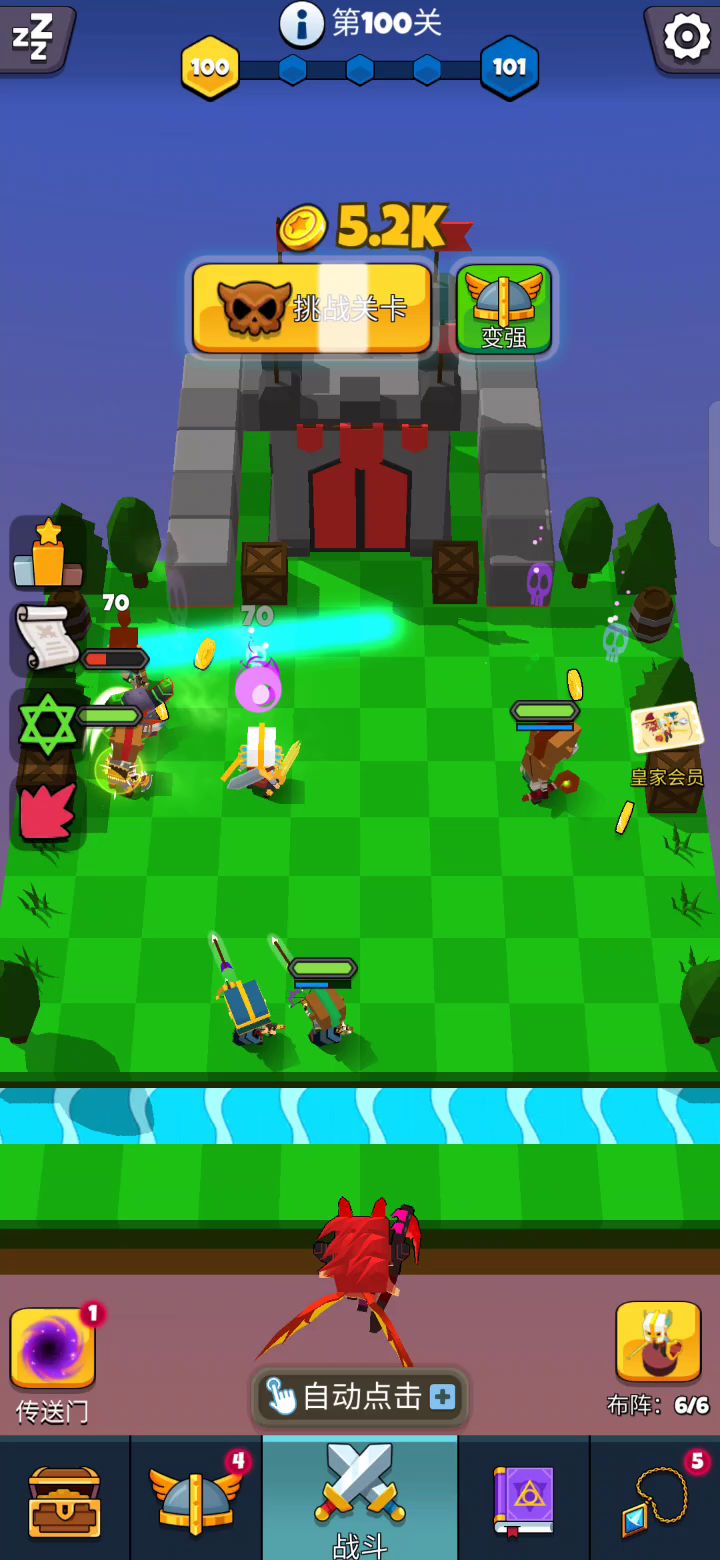Open the 传送门 portal
Screen dimensions: 720x1560
coord(52,1349)
